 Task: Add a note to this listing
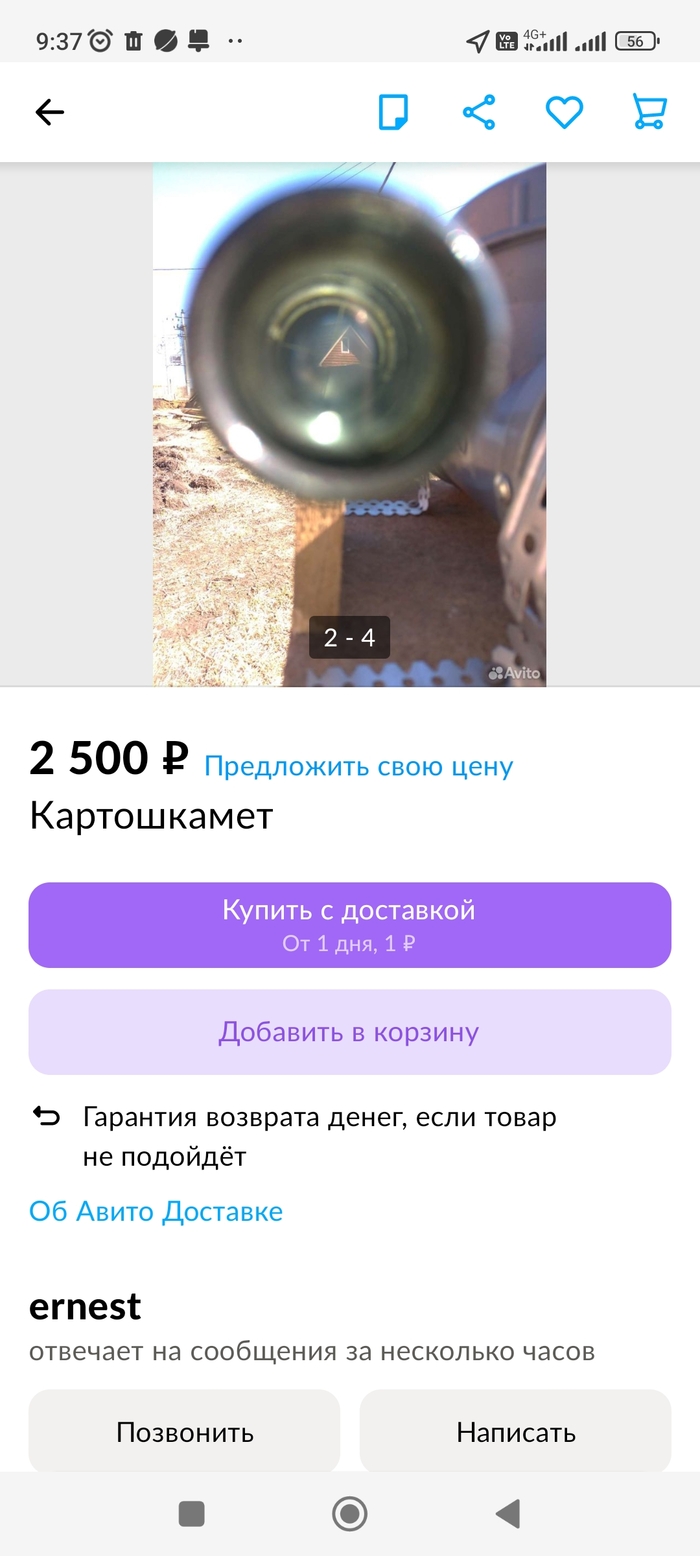point(394,112)
